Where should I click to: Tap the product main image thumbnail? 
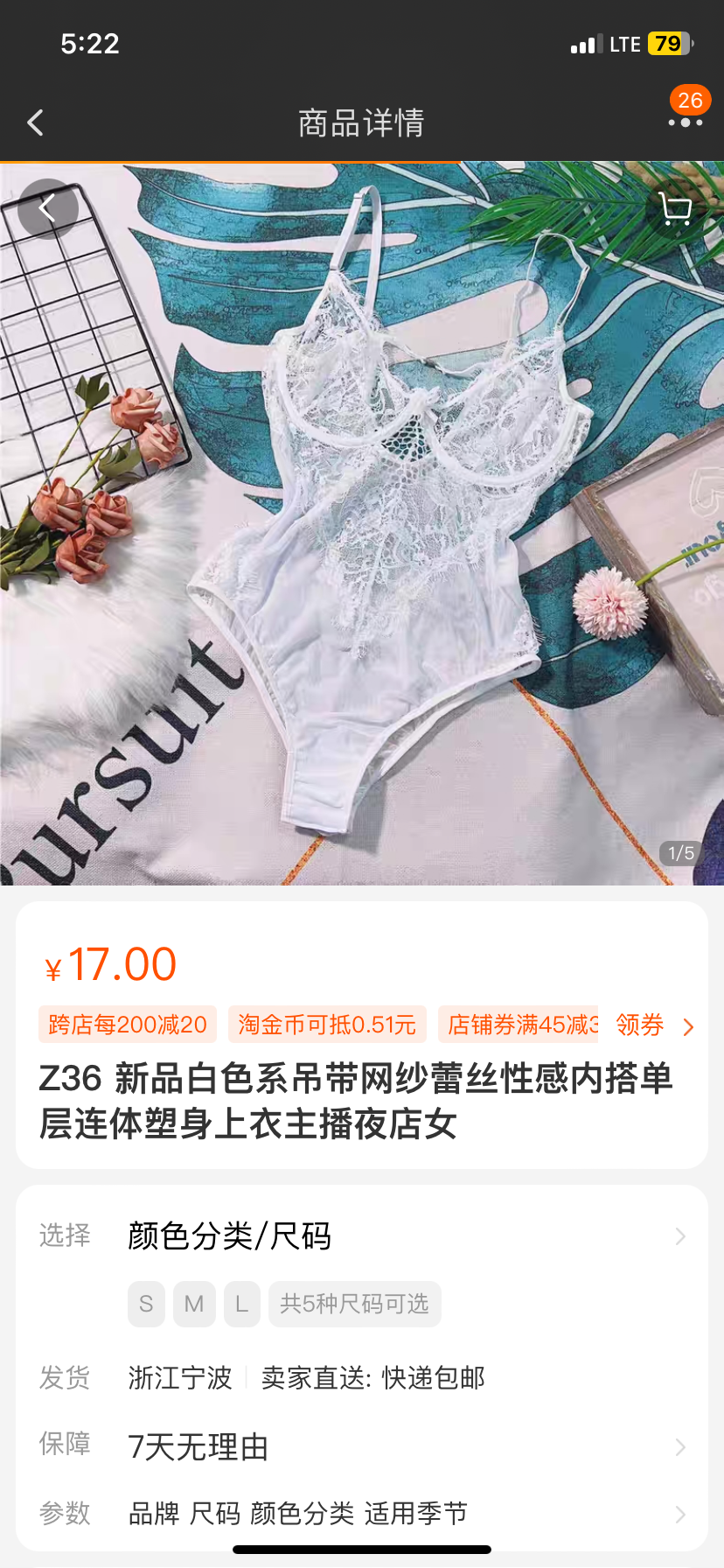[362, 525]
